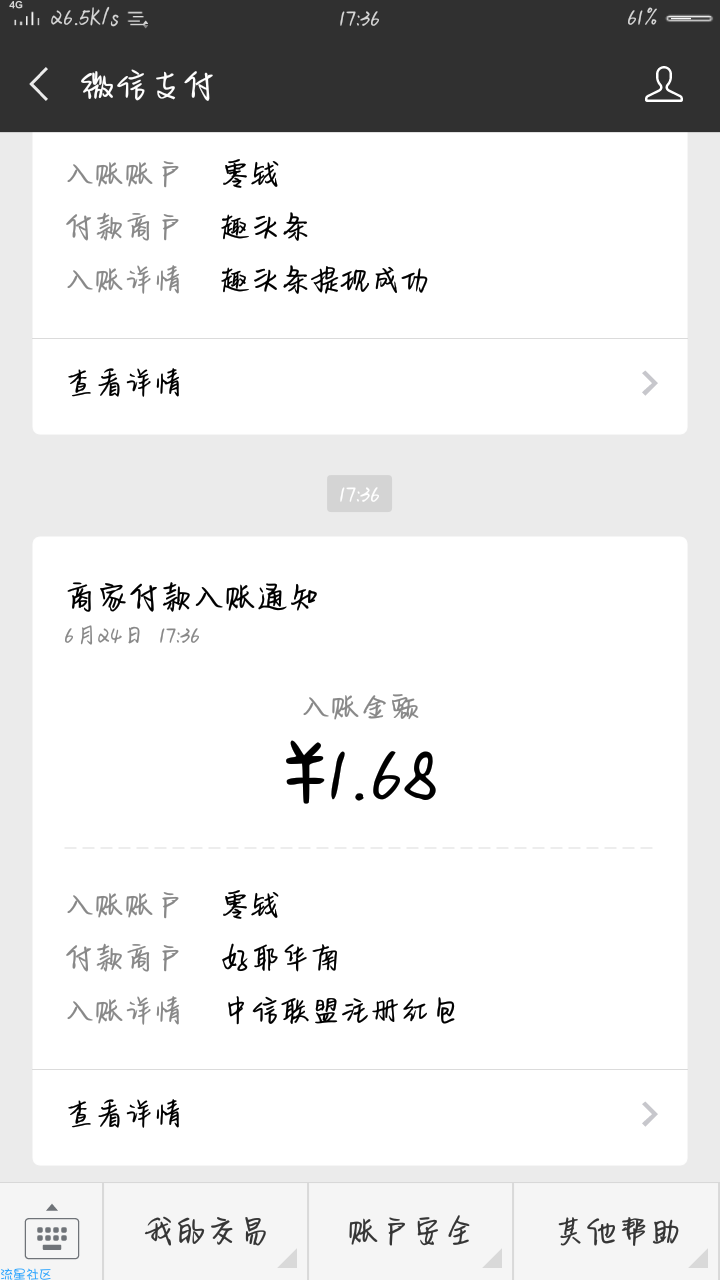Go back from 微信支付
This screenshot has height=1280, width=720.
39,85
